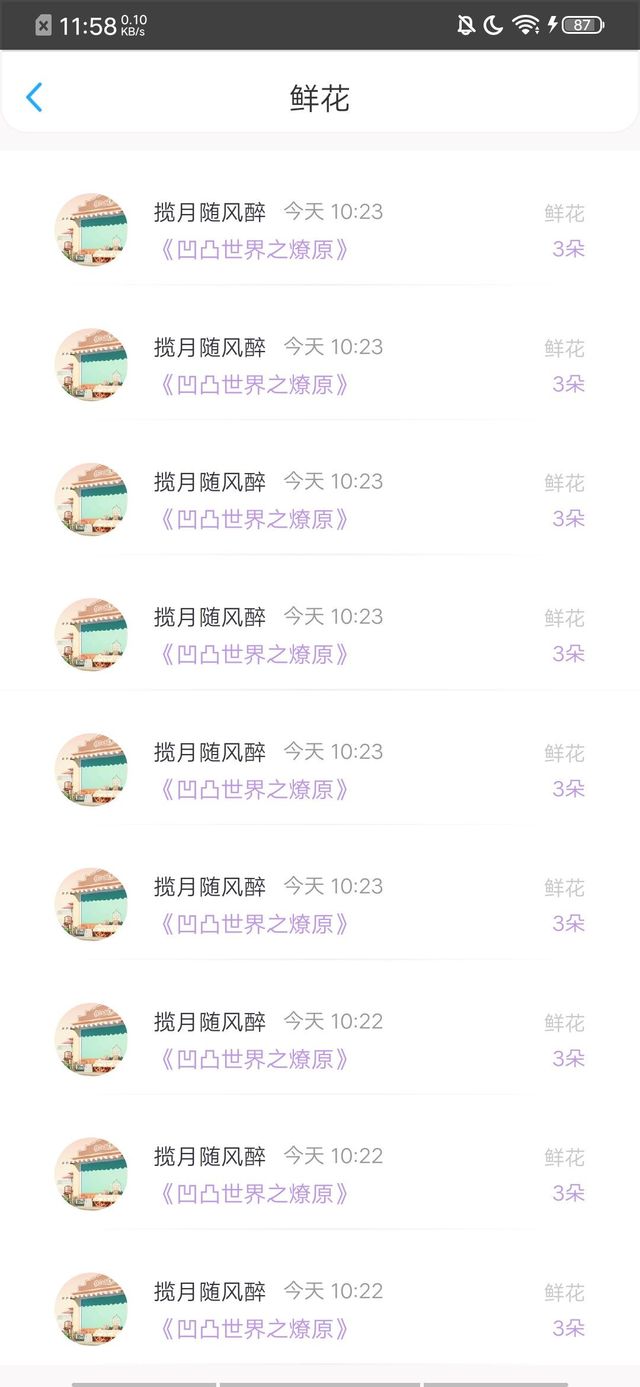This screenshot has height=1387, width=640.
Task: Go back from the 鲜花 page
Action: tap(34, 97)
